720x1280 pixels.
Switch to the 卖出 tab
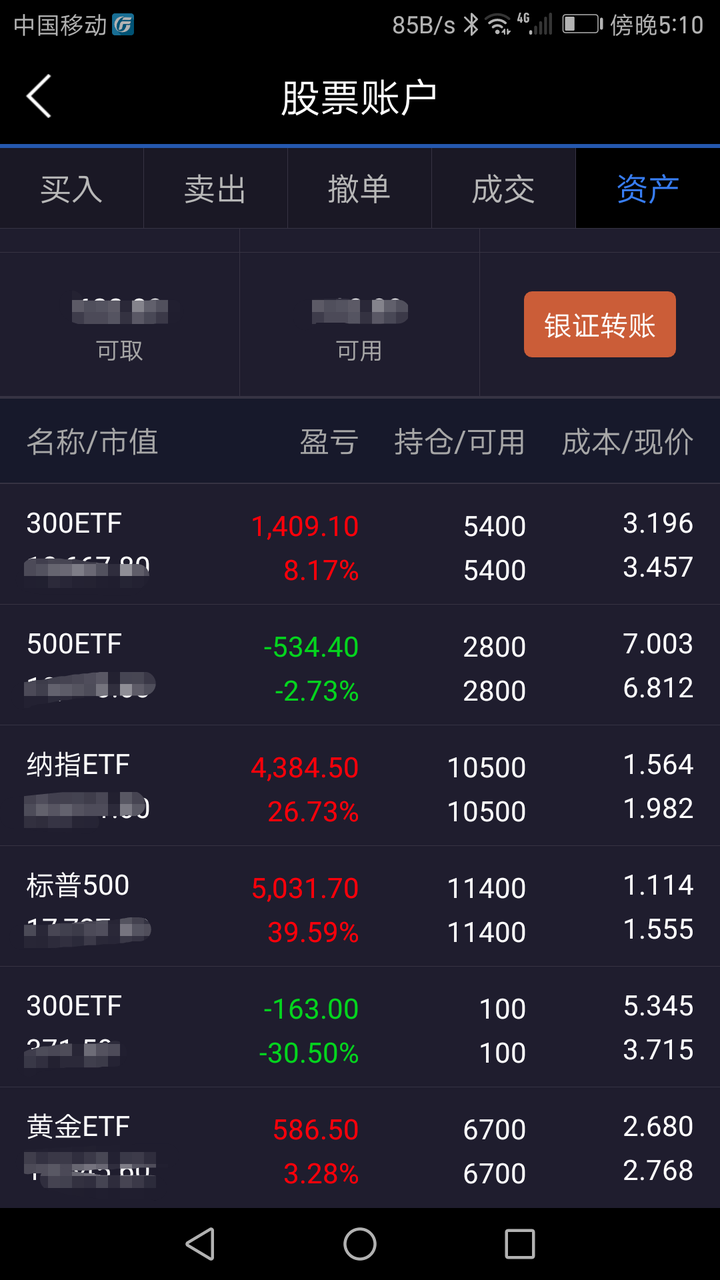[216, 189]
